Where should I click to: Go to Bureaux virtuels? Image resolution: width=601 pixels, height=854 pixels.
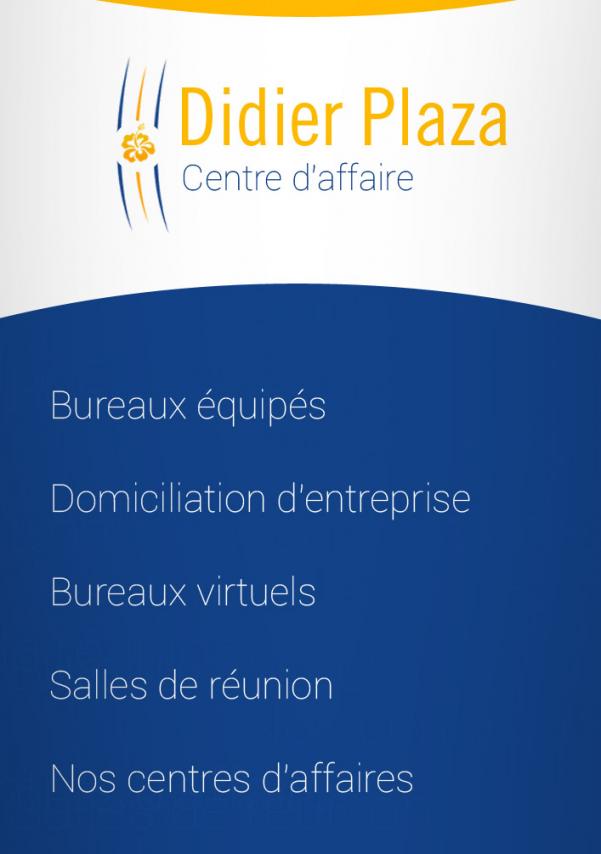(183, 592)
